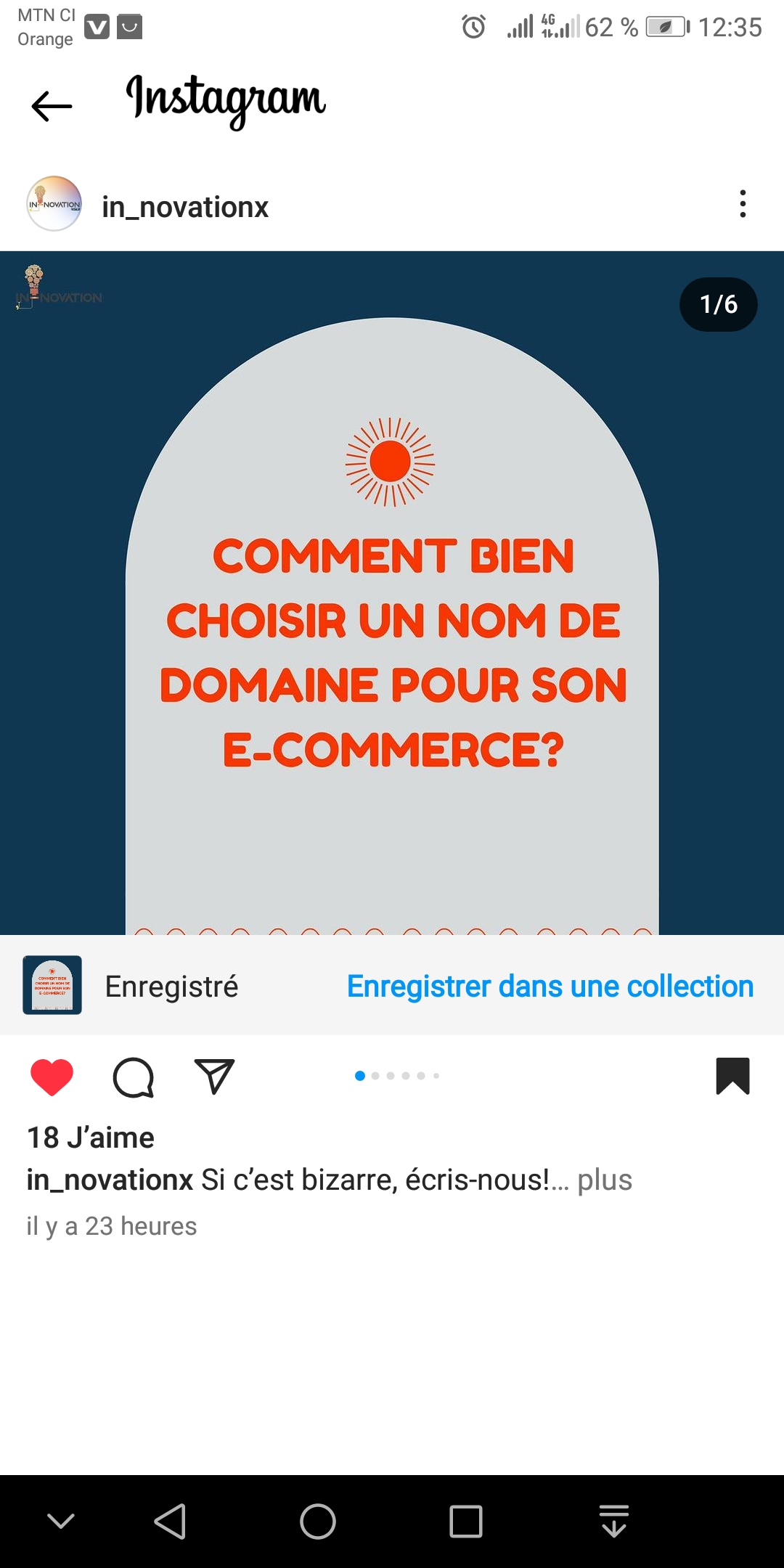Remove the bookmark on this post

click(733, 1076)
